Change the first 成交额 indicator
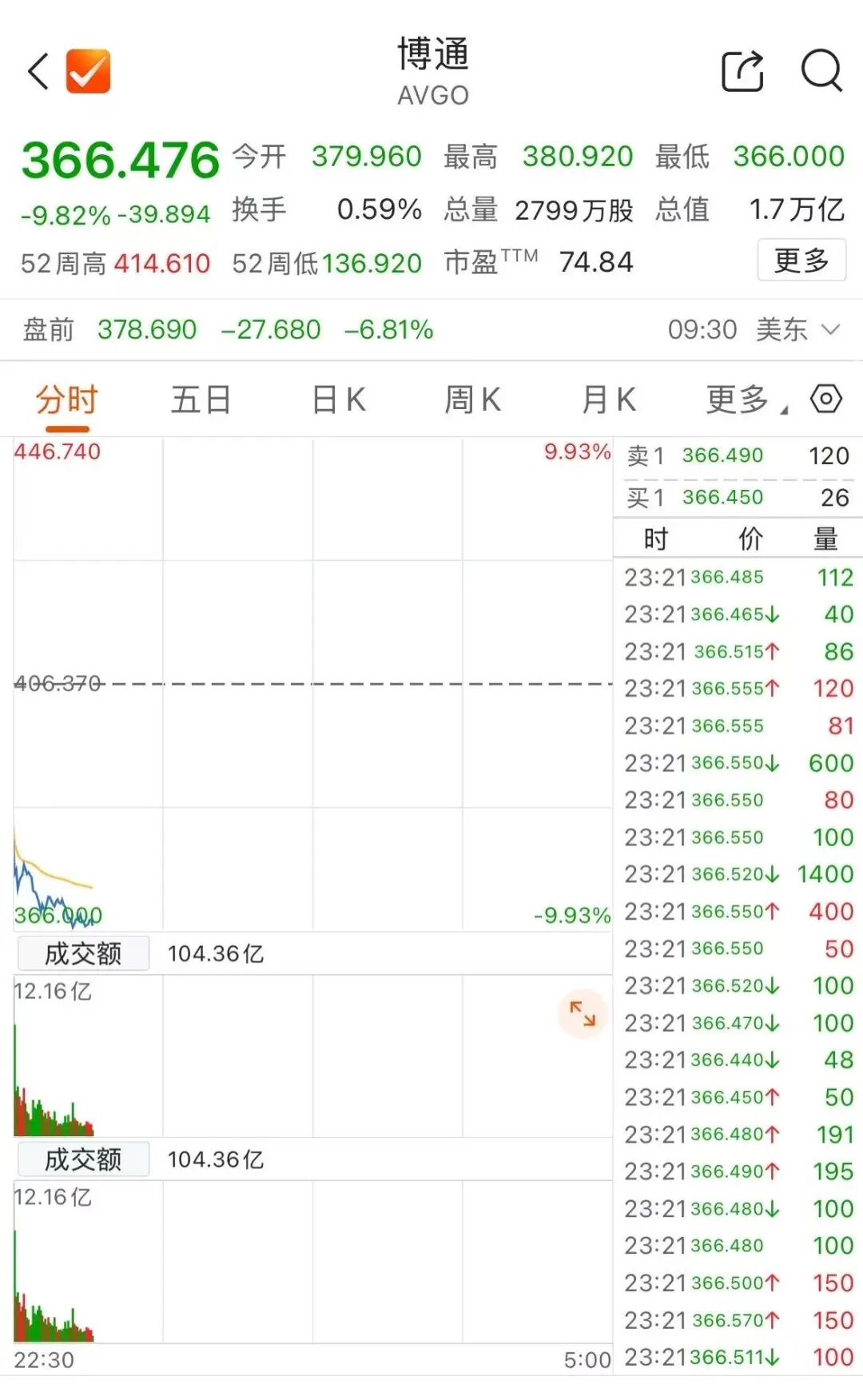 tap(83, 953)
